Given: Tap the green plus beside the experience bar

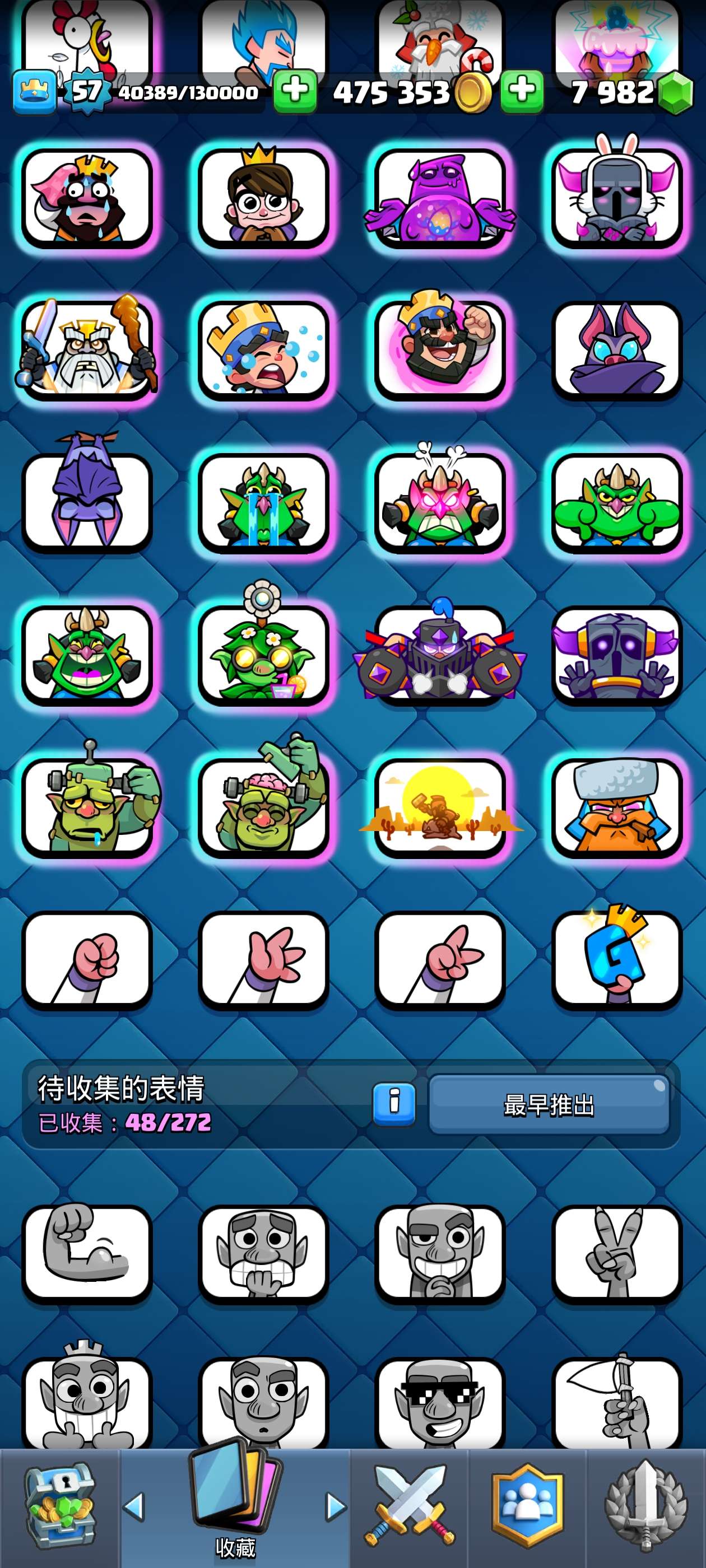Looking at the screenshot, I should 295,91.
